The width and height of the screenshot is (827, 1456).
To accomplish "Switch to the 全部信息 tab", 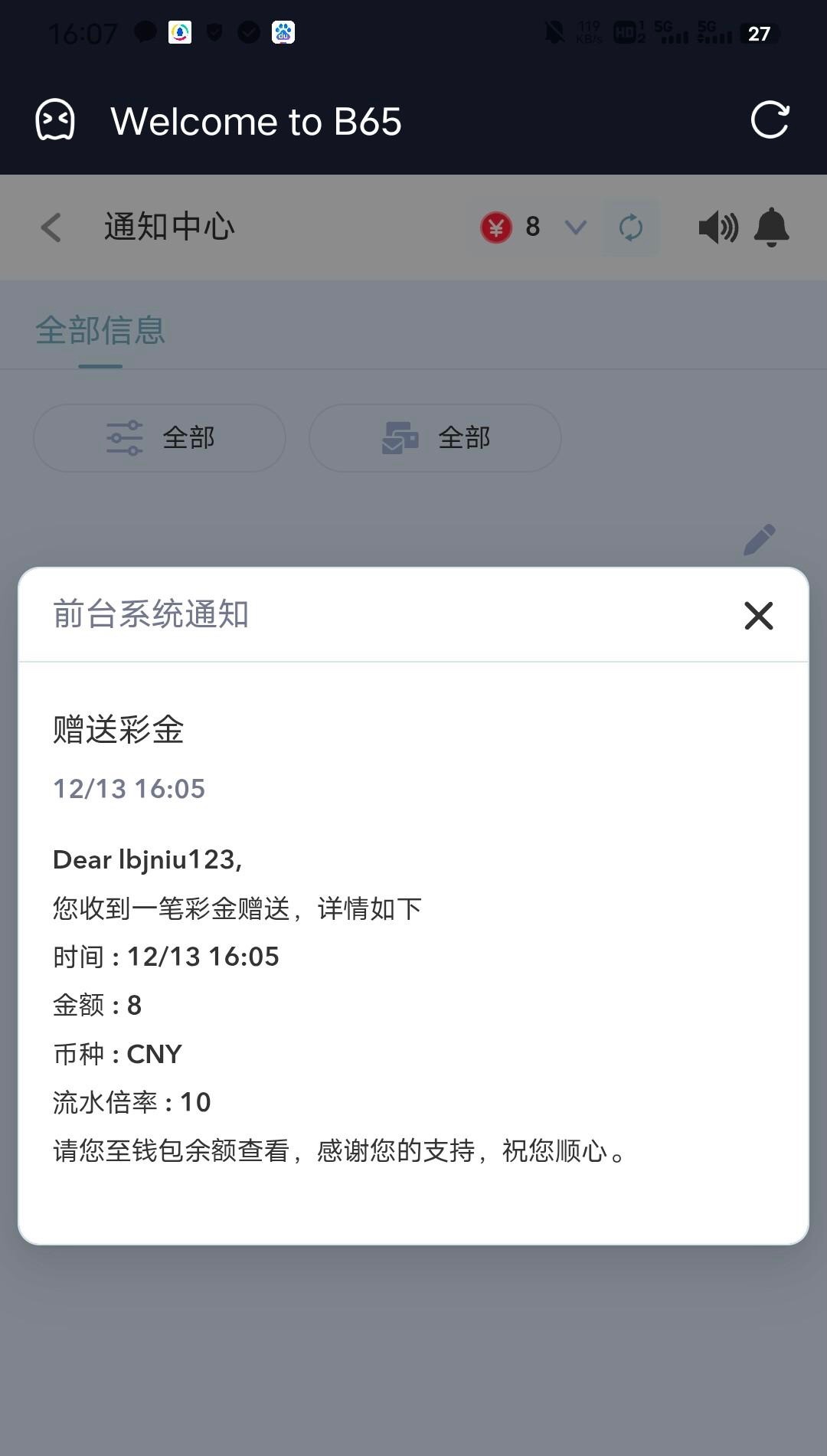I will click(100, 331).
